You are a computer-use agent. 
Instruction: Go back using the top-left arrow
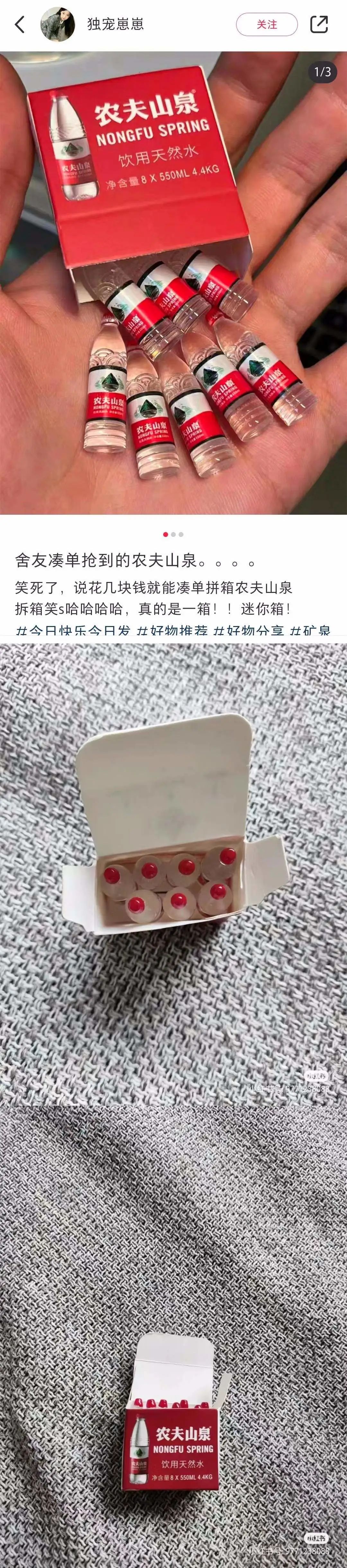20,24
